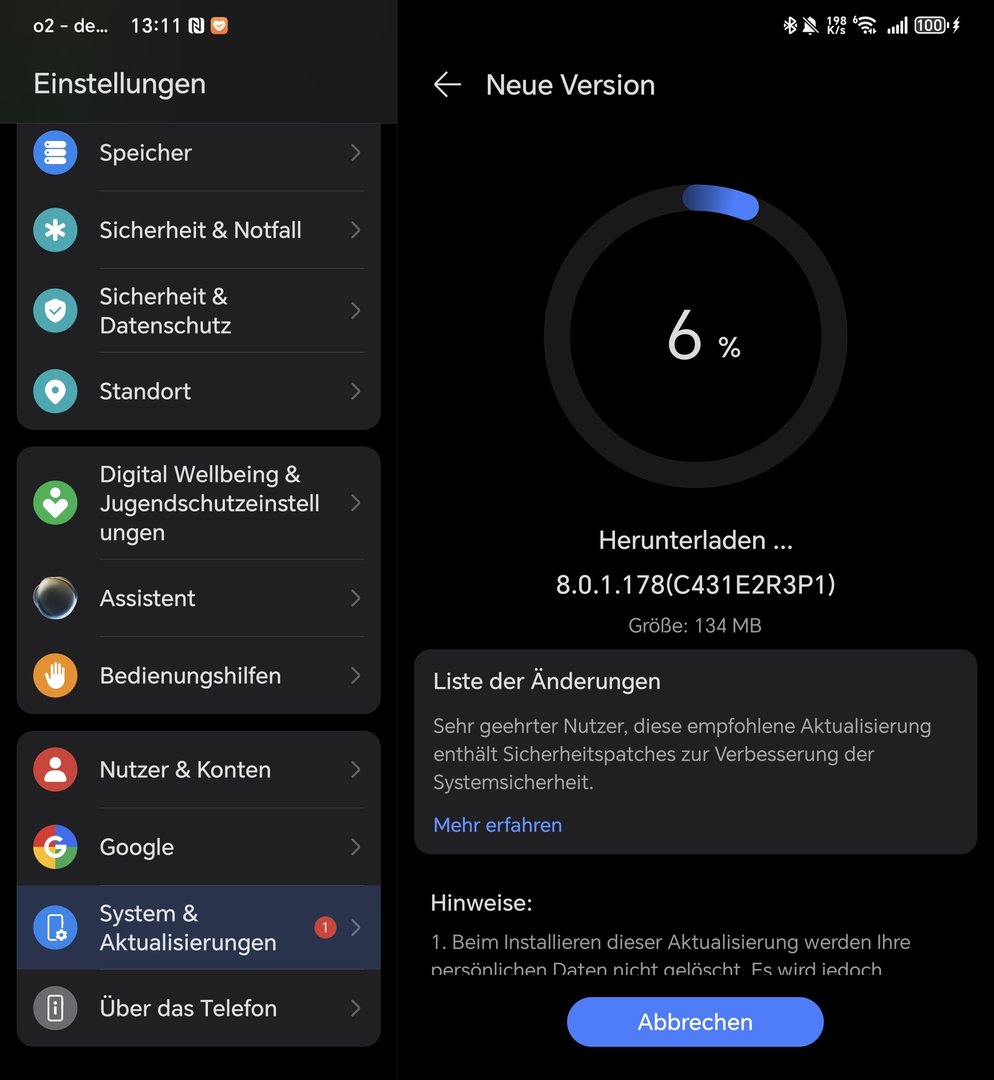The width and height of the screenshot is (994, 1080).
Task: Open Sicherheit & Notfall
Action: coord(198,230)
